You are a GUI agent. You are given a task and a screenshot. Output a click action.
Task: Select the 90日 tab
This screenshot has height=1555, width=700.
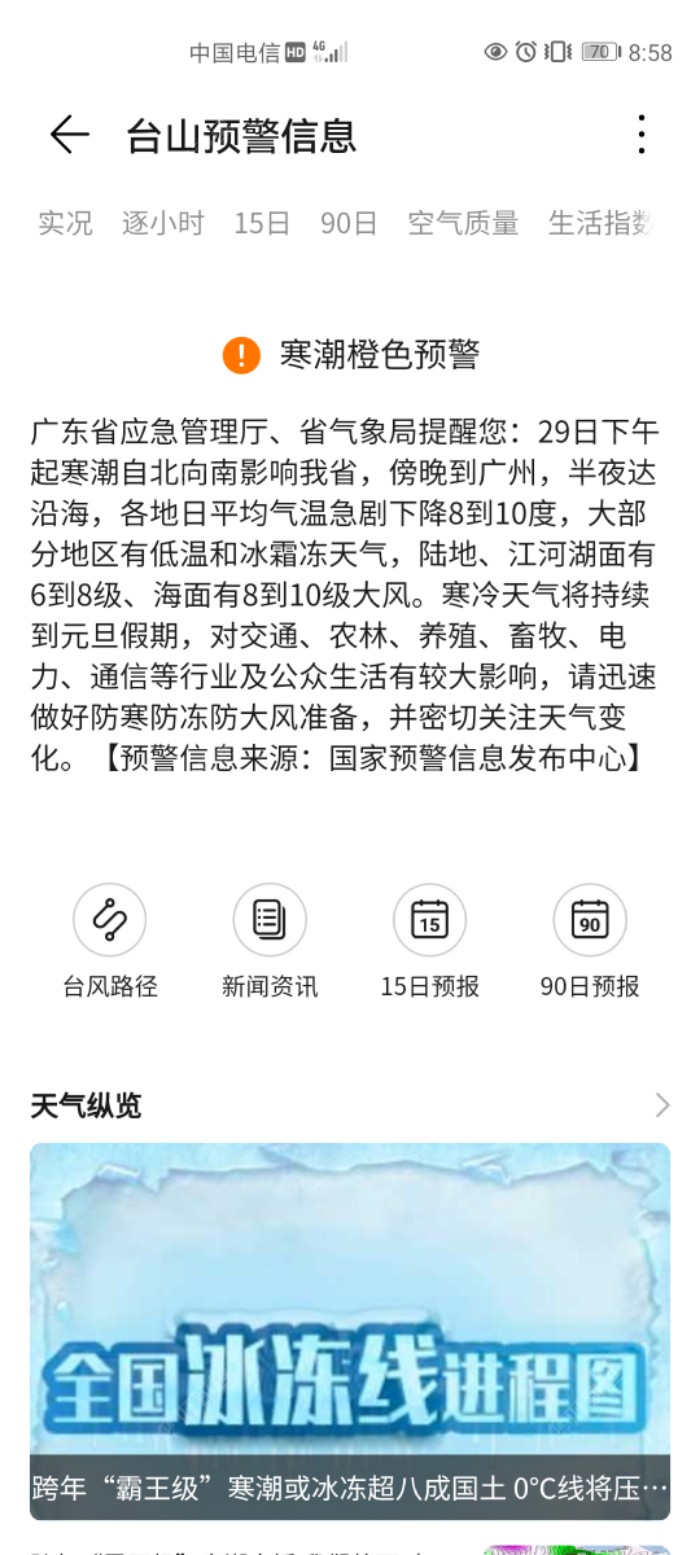(348, 223)
